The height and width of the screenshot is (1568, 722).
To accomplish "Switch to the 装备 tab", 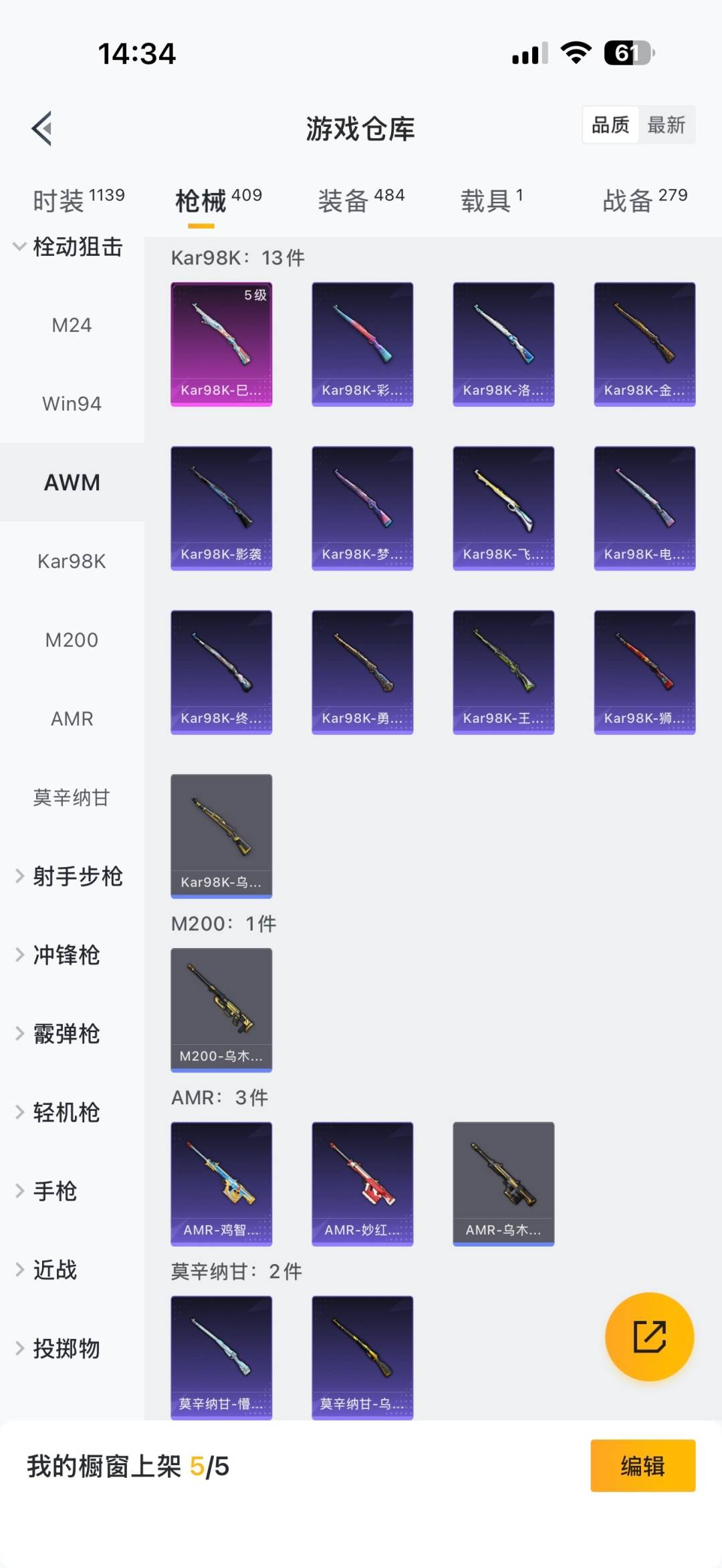I will (x=361, y=200).
